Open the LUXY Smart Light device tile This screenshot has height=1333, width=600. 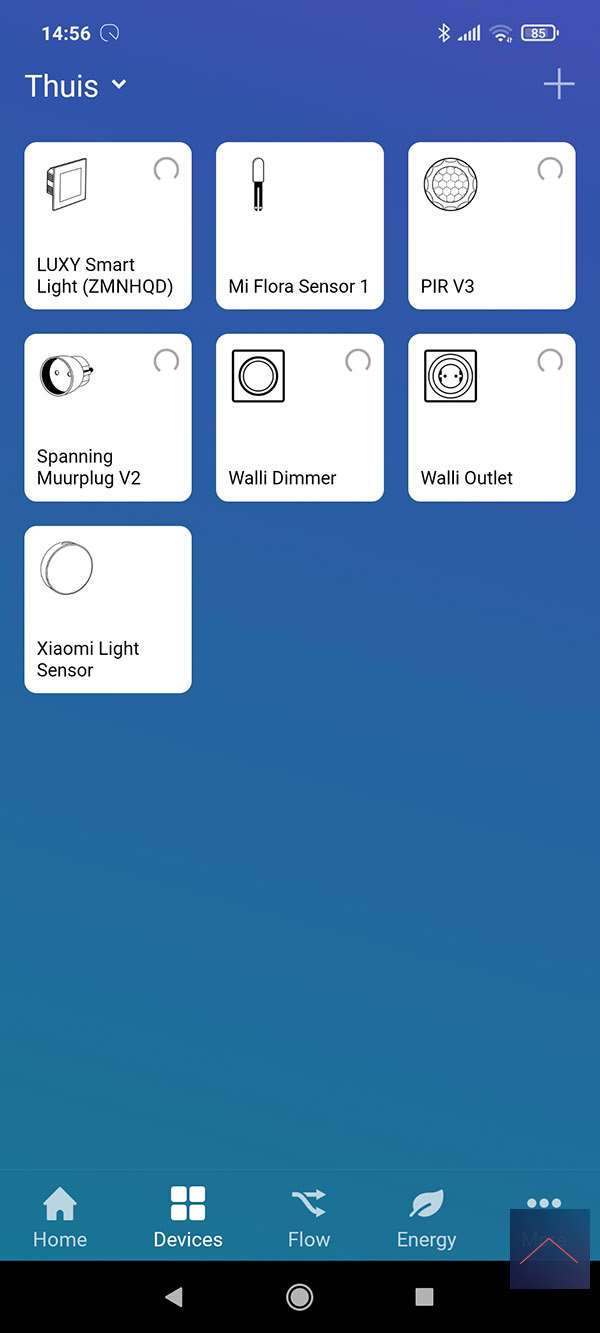[108, 226]
